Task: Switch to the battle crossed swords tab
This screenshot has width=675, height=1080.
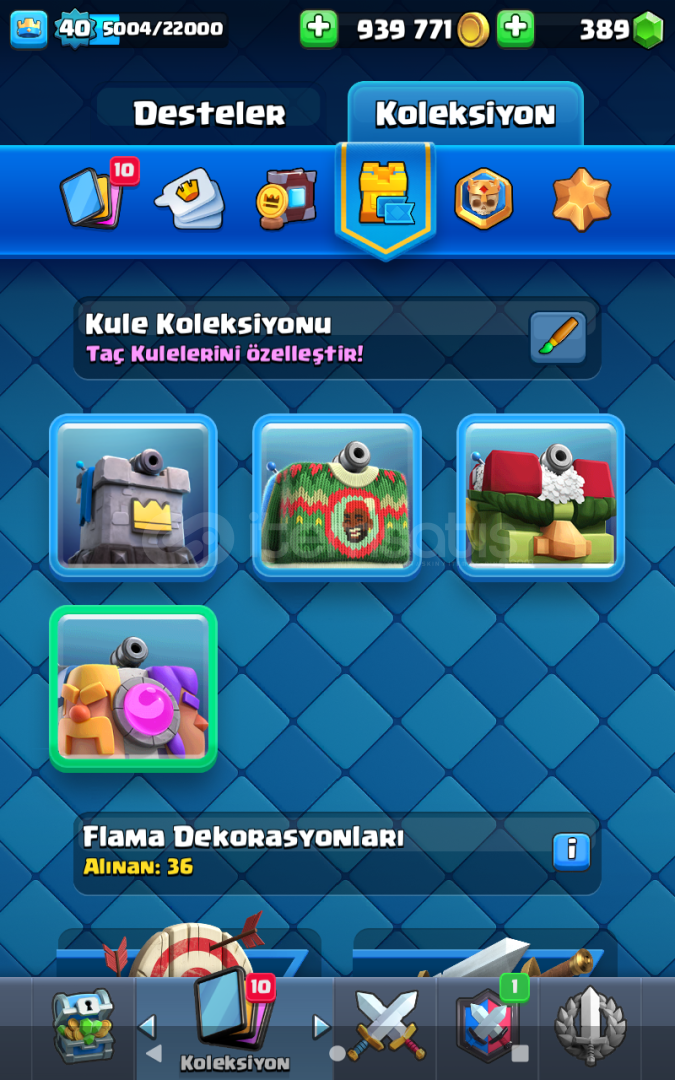Action: click(x=385, y=1025)
